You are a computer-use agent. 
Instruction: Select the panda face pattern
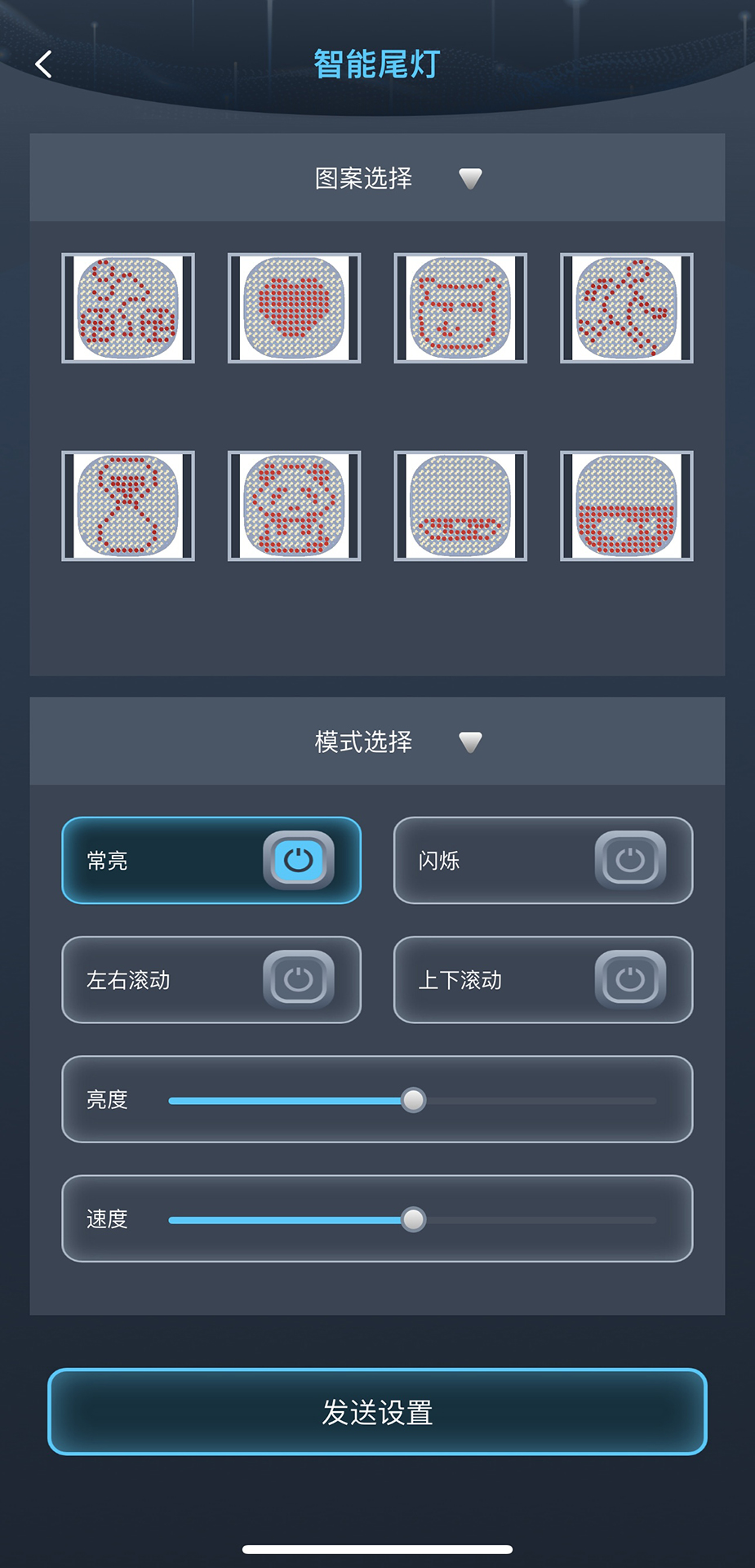(295, 504)
